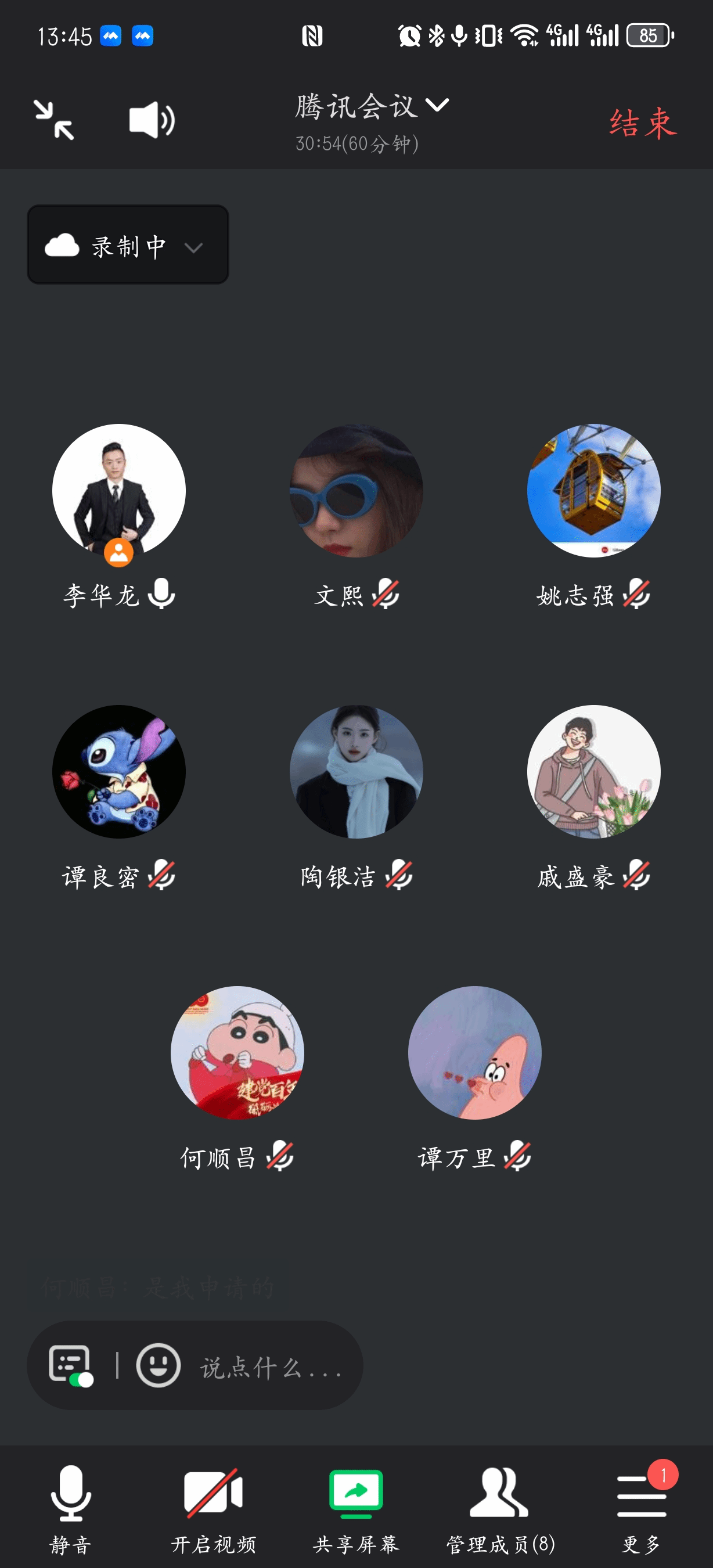Toggle the chat bubble display icon

[71, 1365]
